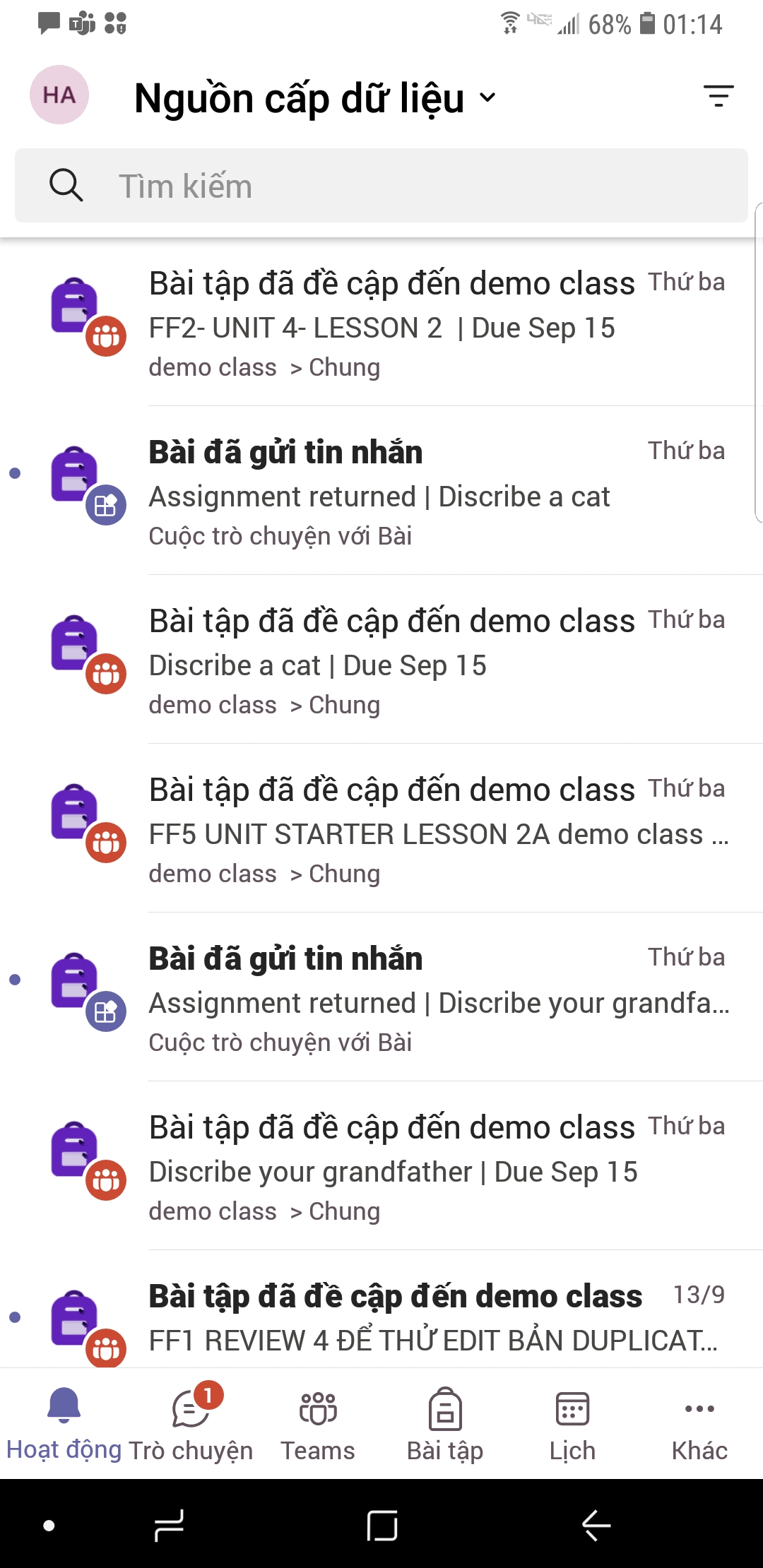Image resolution: width=763 pixels, height=1568 pixels.
Task: Show more options under Khác
Action: [699, 1423]
